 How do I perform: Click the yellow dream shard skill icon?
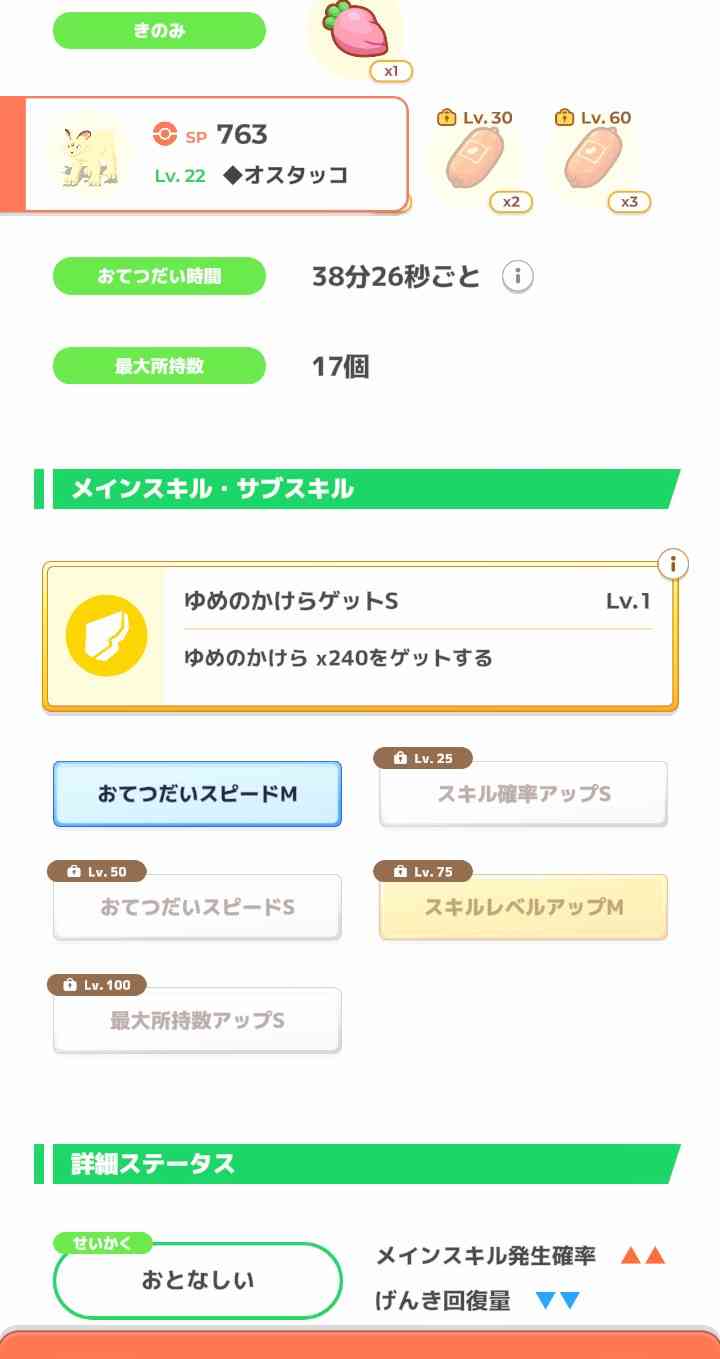[107, 634]
